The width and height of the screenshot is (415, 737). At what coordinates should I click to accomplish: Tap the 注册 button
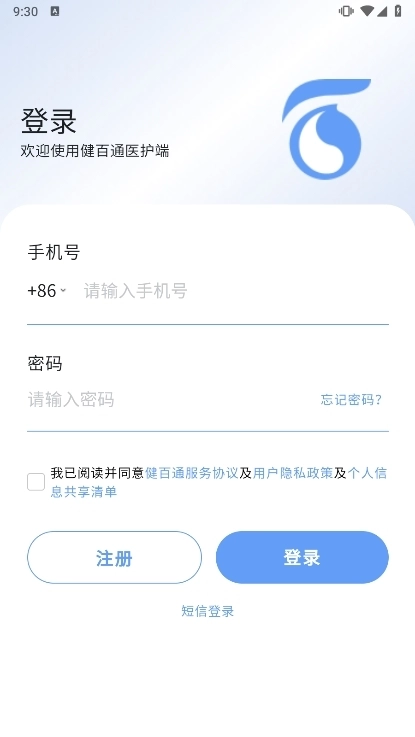pyautogui.click(x=114, y=557)
